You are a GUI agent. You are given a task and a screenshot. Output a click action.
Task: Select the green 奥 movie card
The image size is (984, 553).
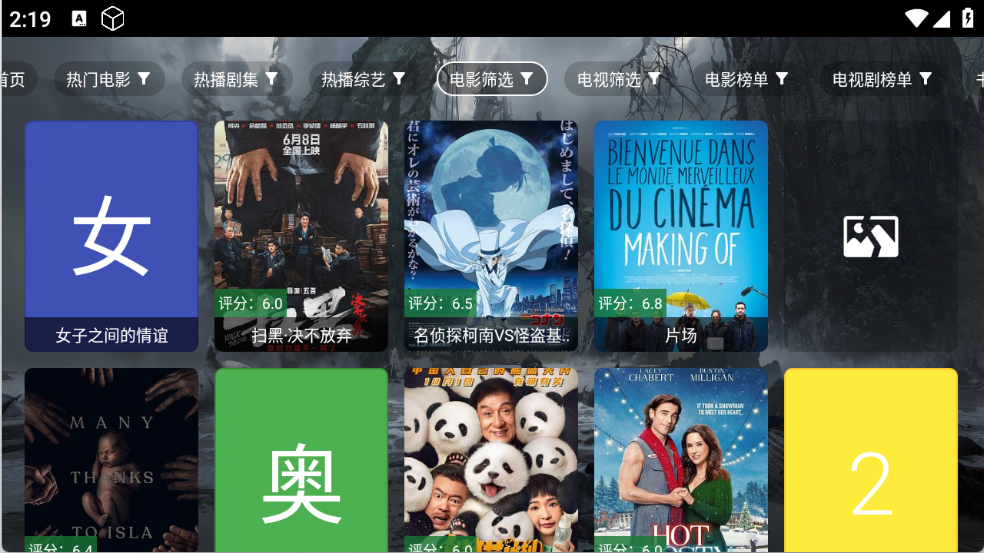(x=301, y=460)
